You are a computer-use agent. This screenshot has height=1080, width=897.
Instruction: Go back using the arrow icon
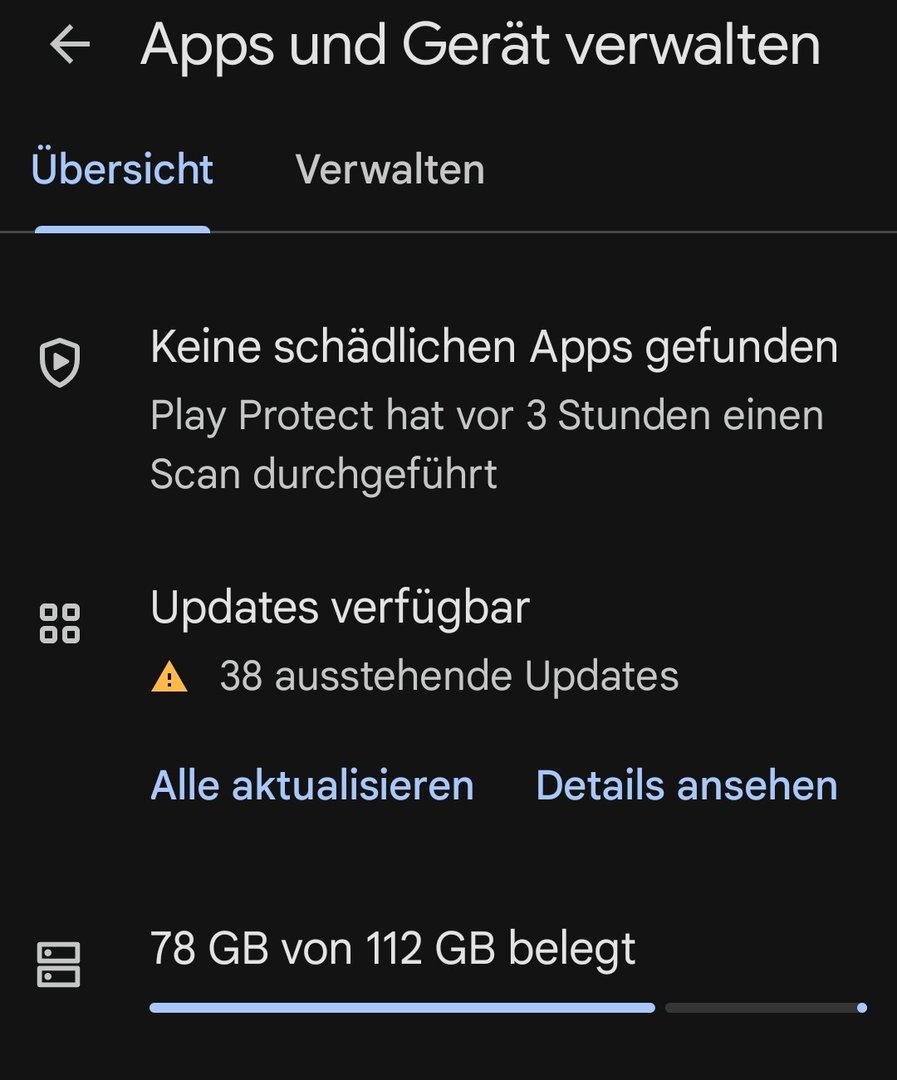70,45
